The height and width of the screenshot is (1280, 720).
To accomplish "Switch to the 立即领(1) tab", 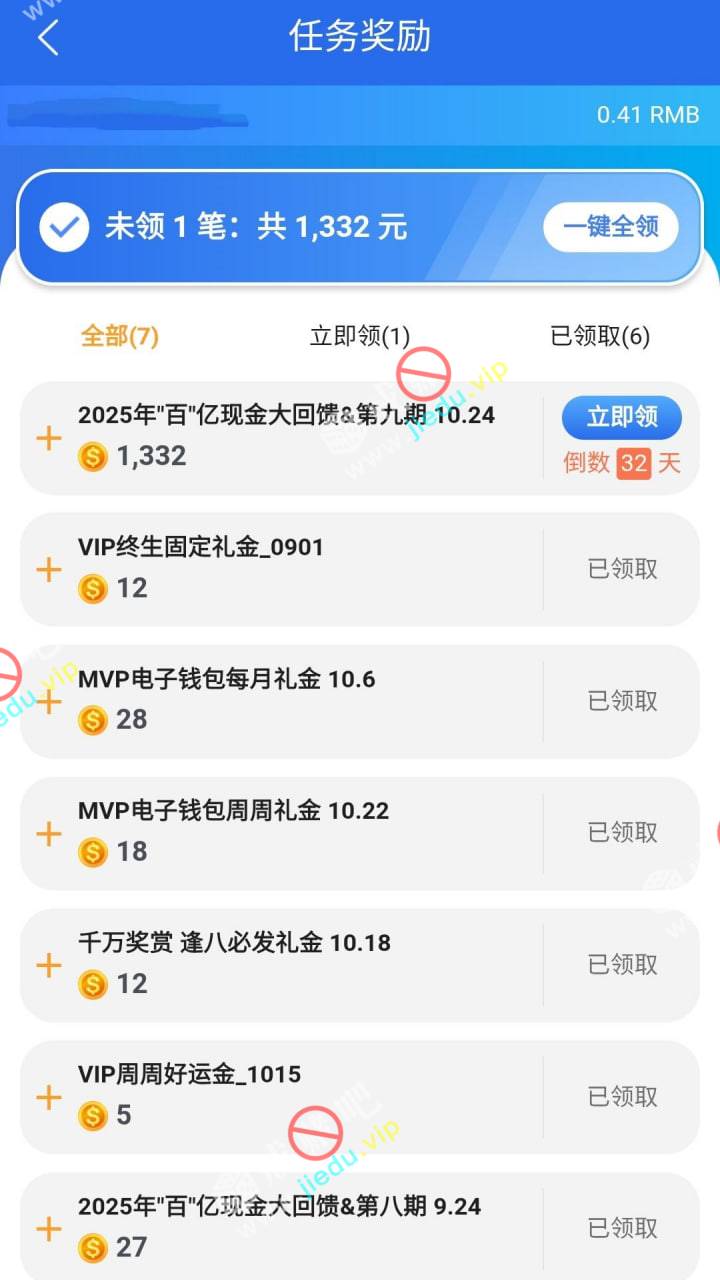I will coord(359,336).
